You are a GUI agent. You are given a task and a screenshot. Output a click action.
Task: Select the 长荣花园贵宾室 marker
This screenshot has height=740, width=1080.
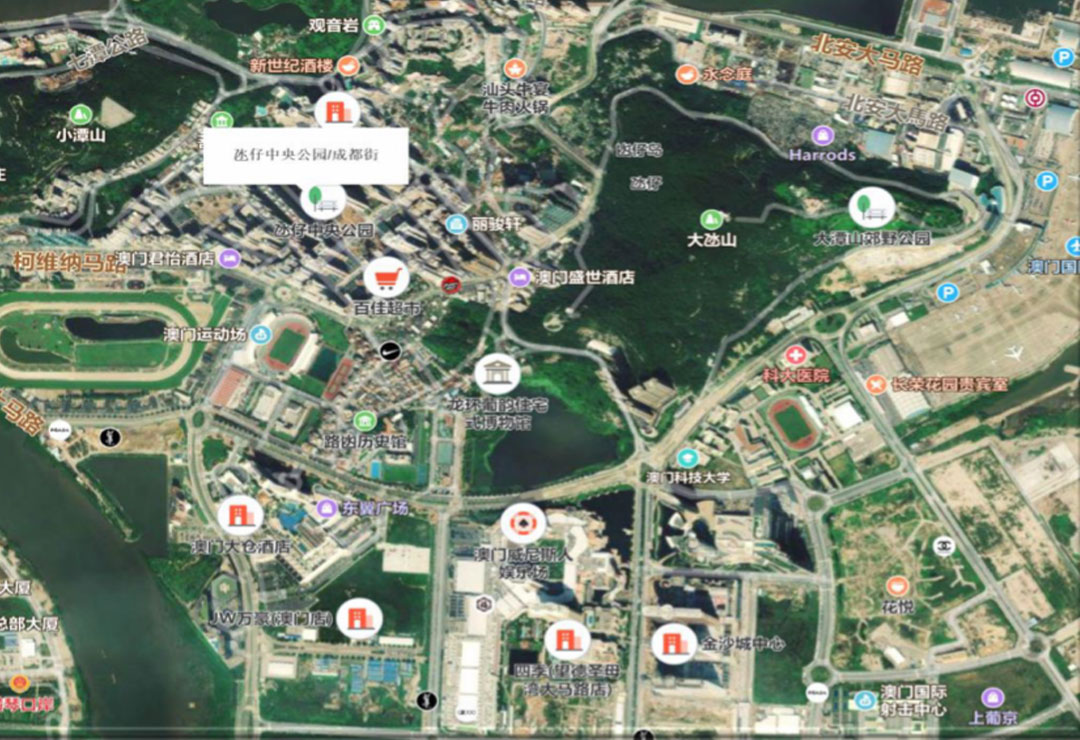876,384
